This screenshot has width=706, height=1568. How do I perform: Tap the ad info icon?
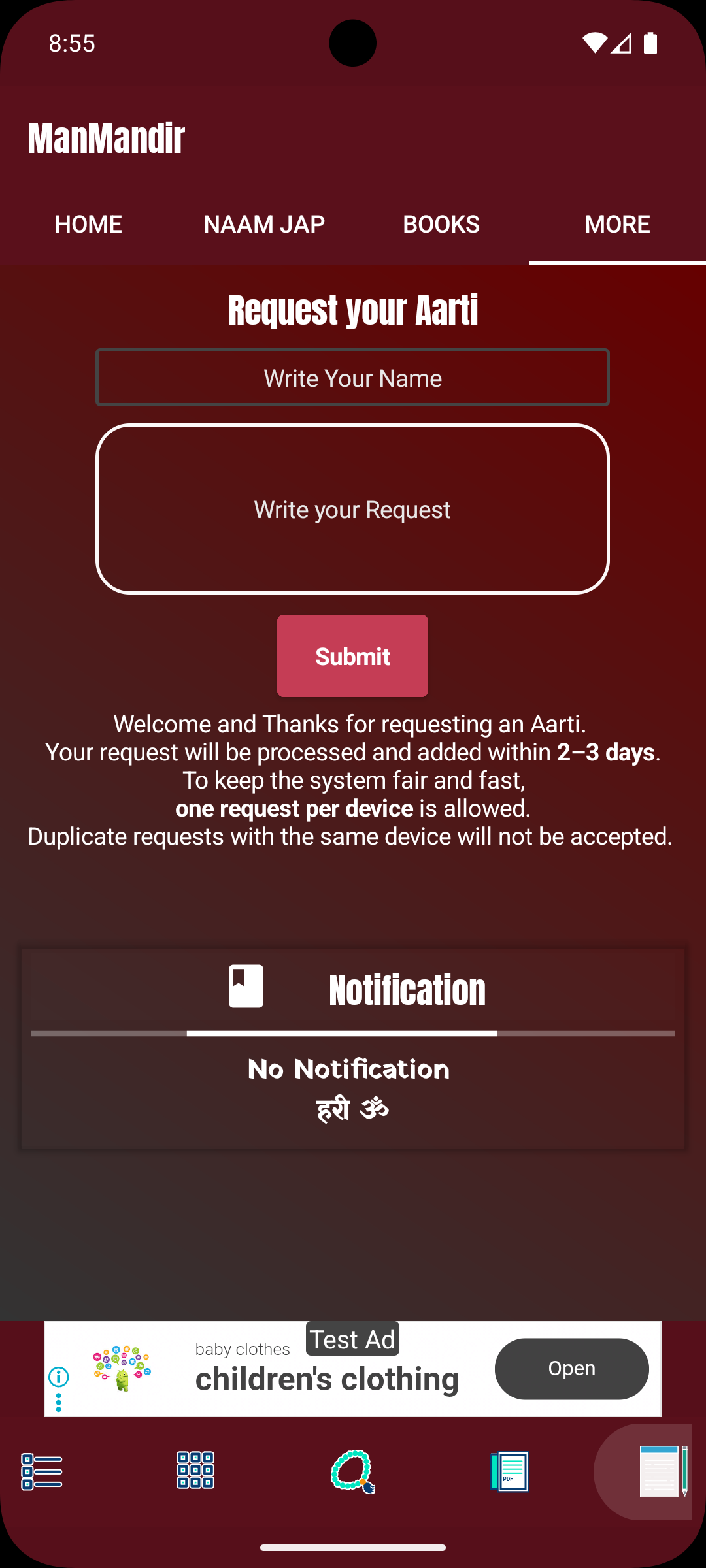coord(59,1377)
